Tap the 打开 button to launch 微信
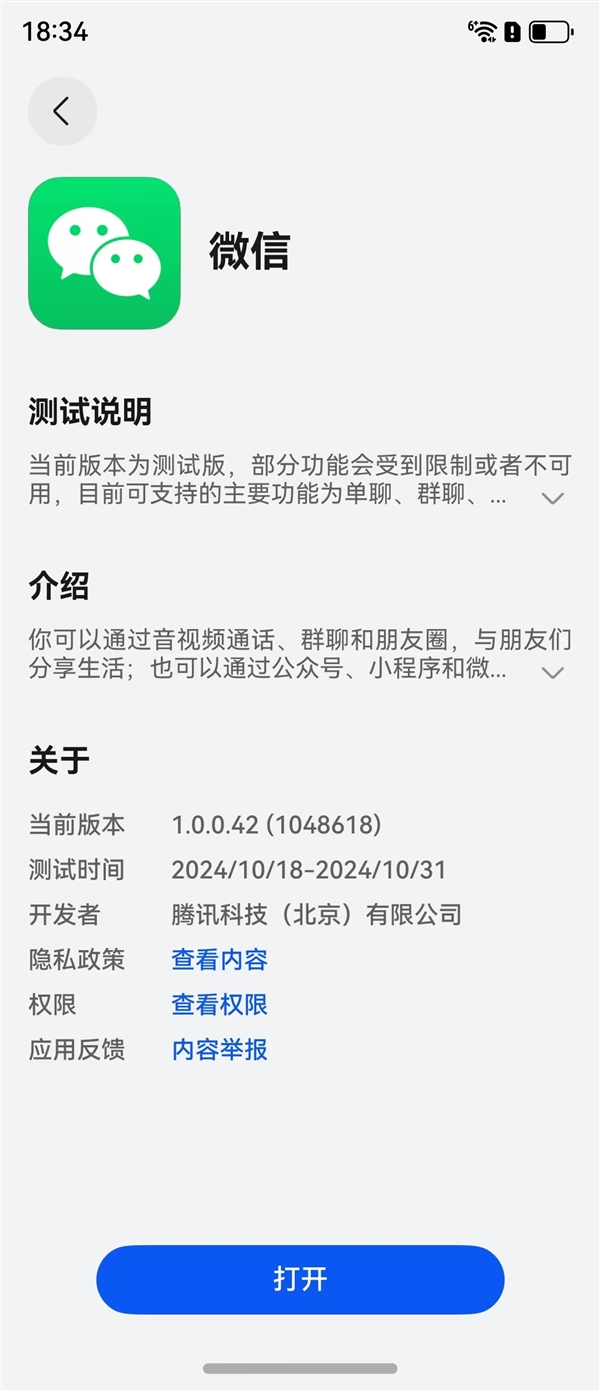This screenshot has width=600, height=1391. click(x=300, y=1279)
